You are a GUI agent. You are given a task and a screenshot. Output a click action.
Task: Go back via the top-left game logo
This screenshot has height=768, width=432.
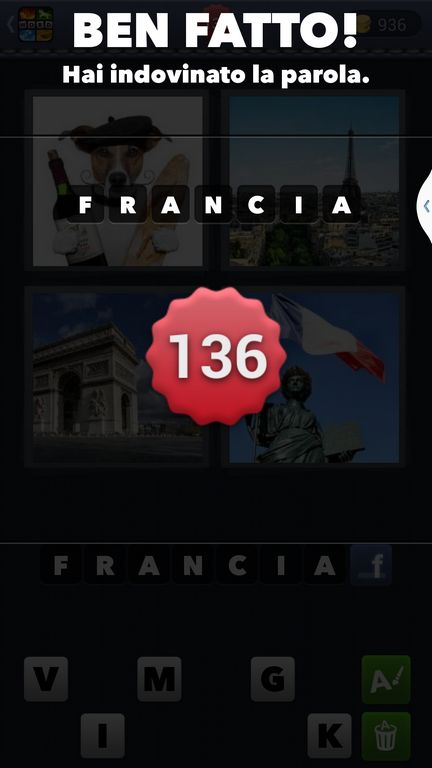34,24
